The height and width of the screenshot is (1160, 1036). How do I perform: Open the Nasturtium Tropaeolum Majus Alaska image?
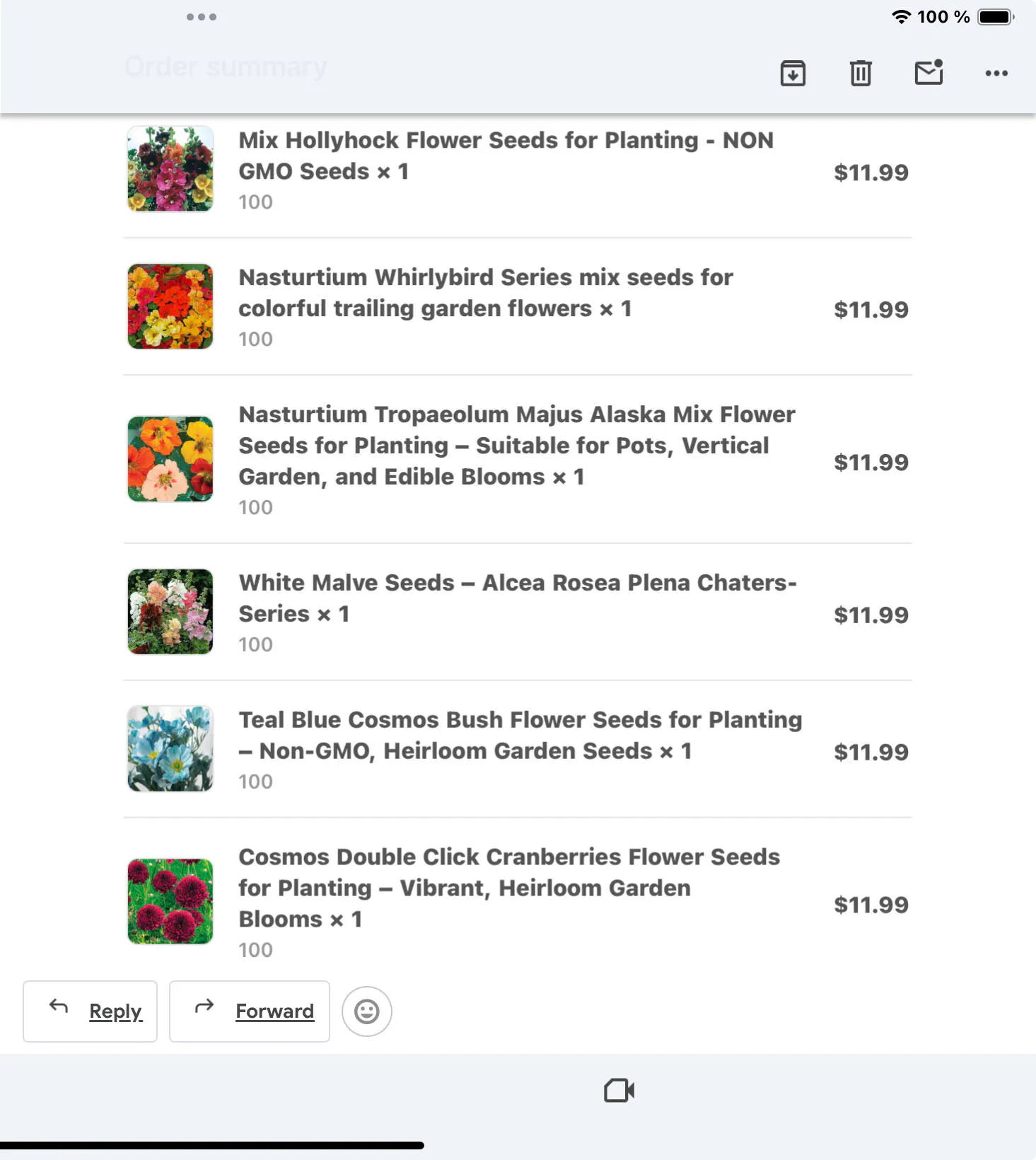point(170,459)
